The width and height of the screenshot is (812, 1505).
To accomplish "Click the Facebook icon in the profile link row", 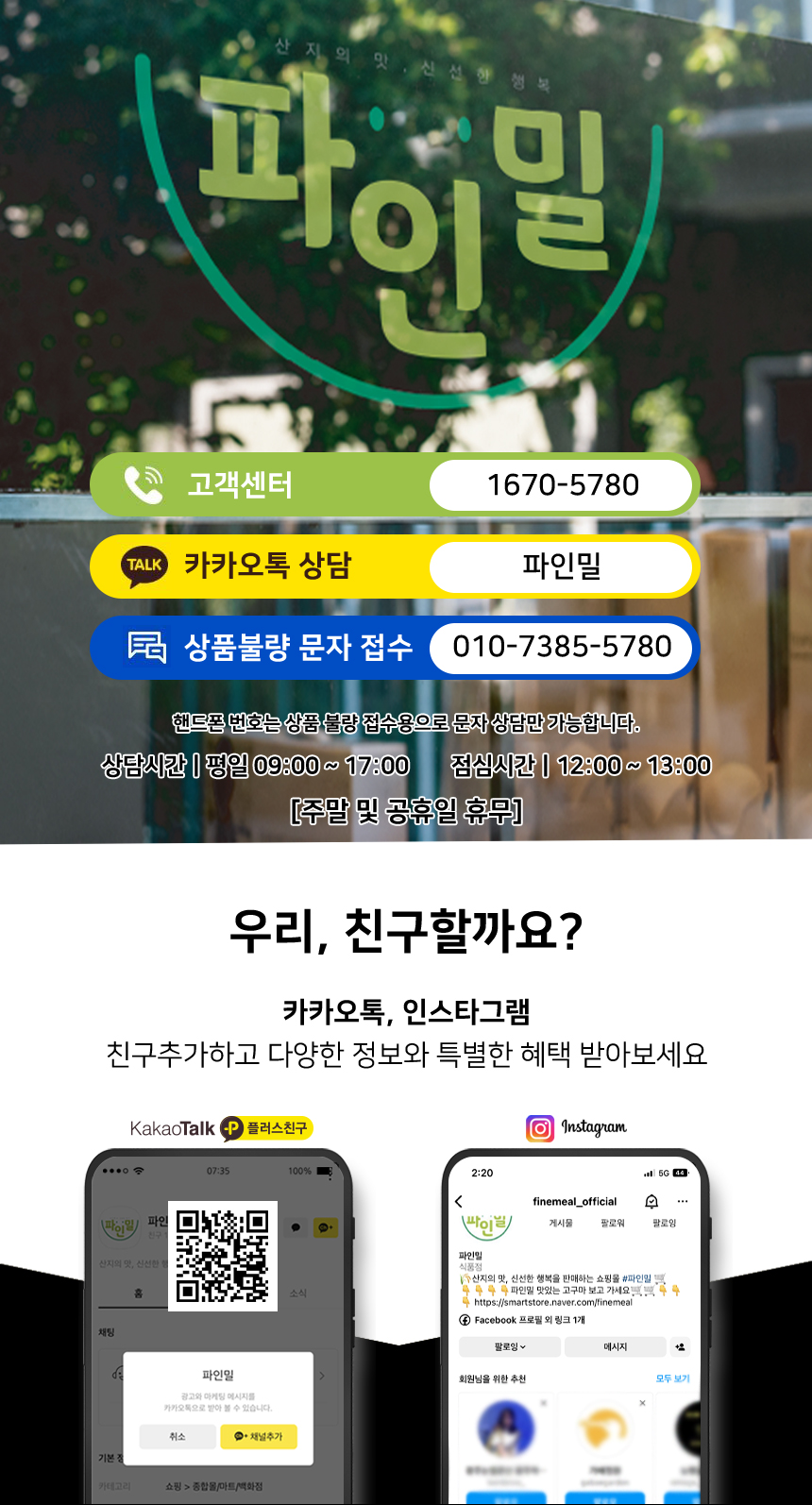I will (465, 1320).
